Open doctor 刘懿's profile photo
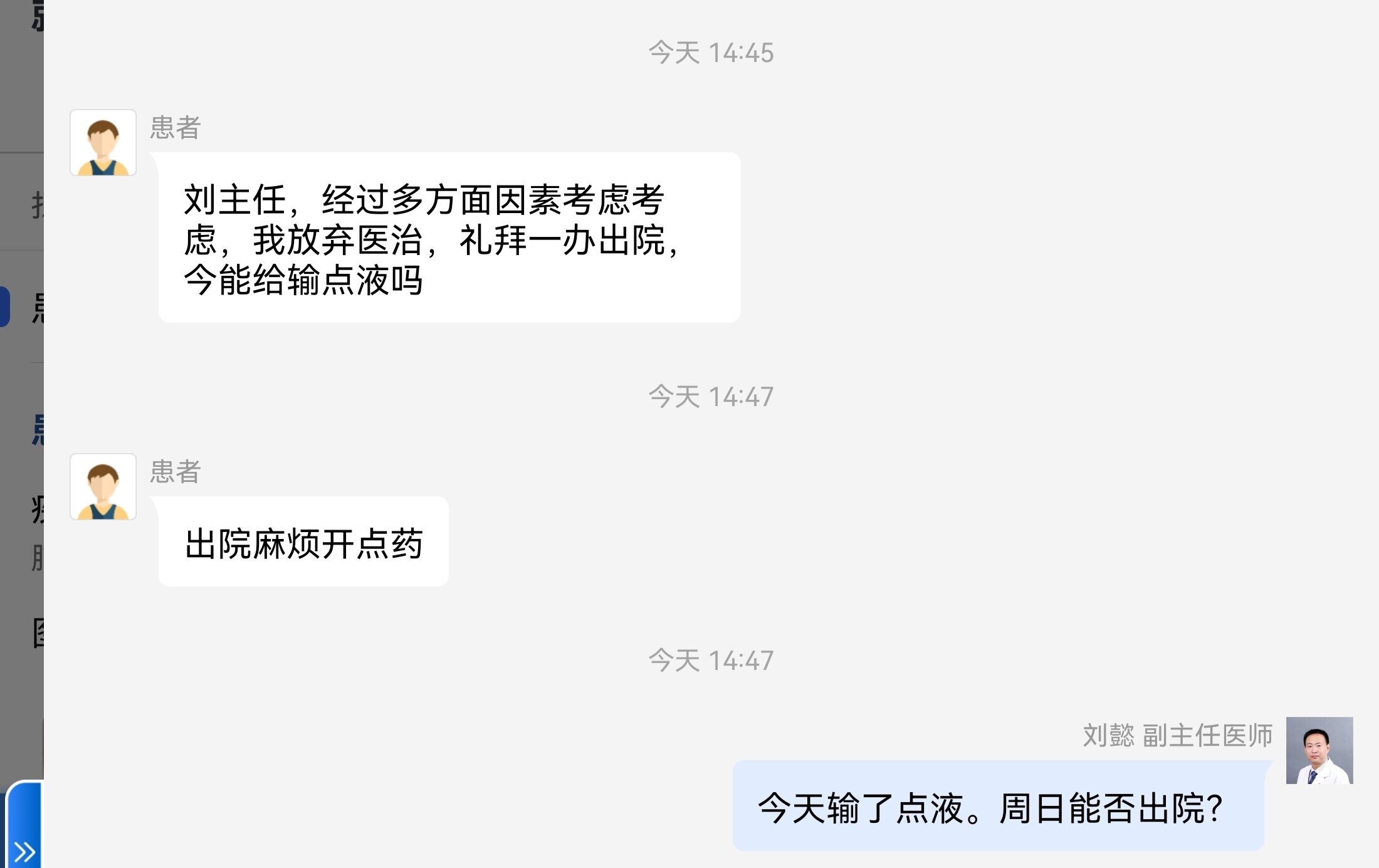The width and height of the screenshot is (1379, 868). pos(1319,750)
